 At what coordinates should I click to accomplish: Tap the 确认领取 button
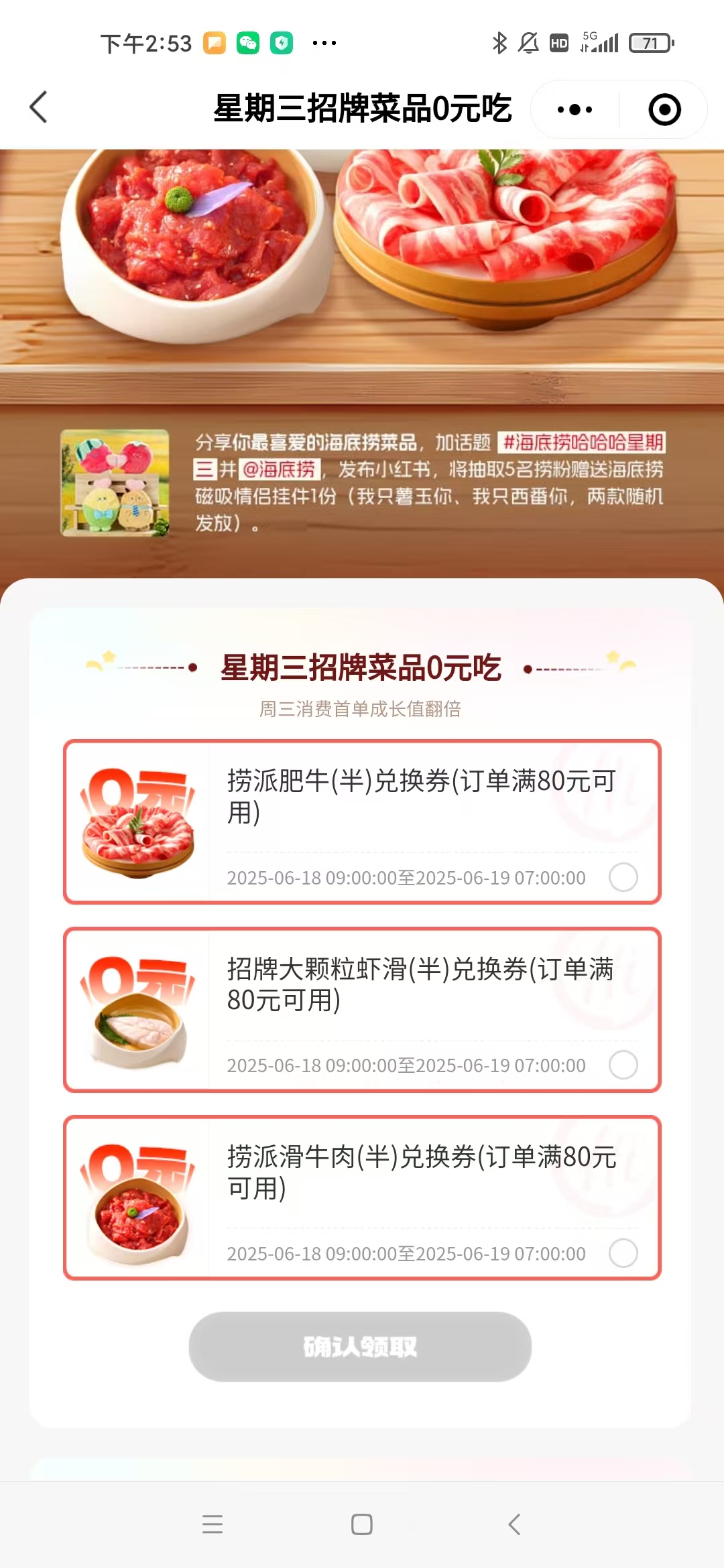coord(360,1346)
